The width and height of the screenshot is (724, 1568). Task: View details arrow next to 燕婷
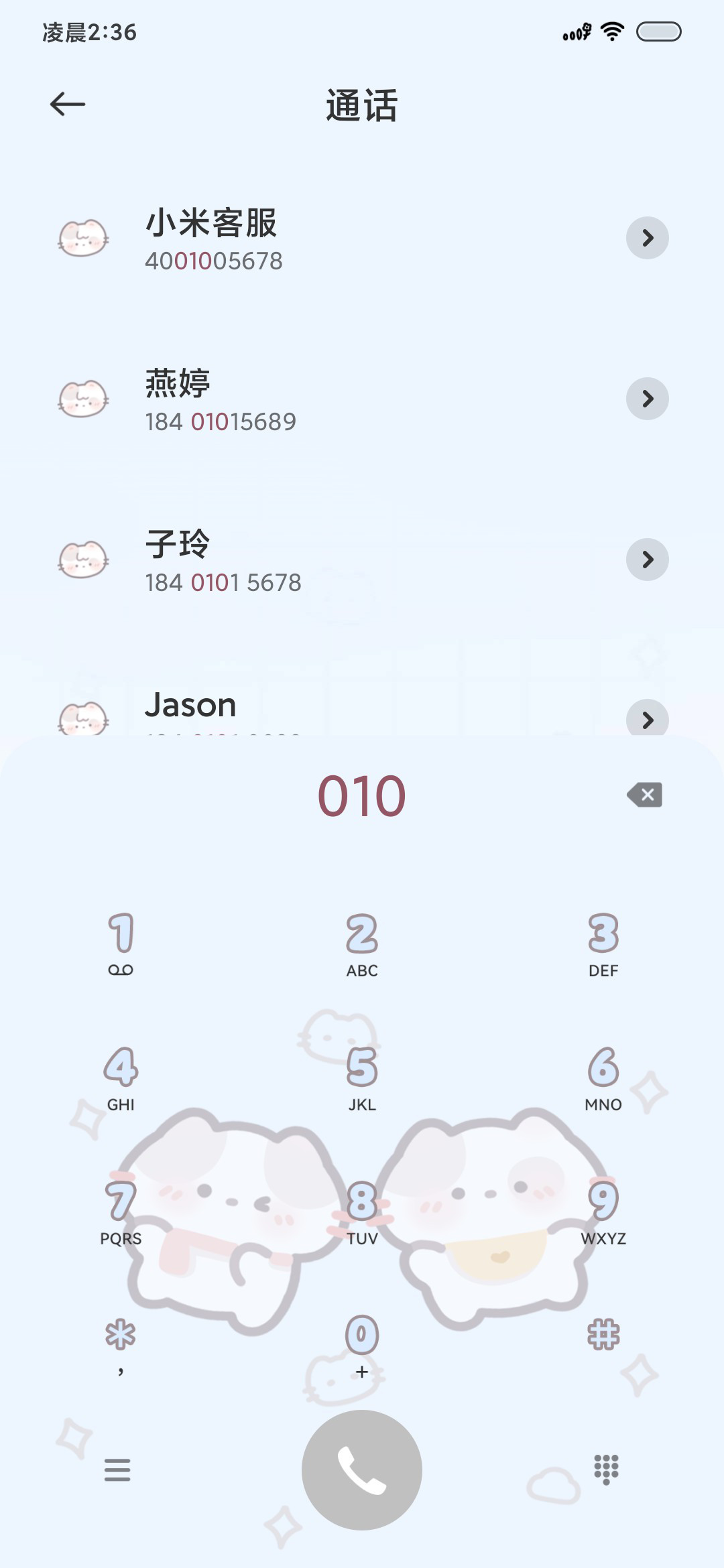648,399
